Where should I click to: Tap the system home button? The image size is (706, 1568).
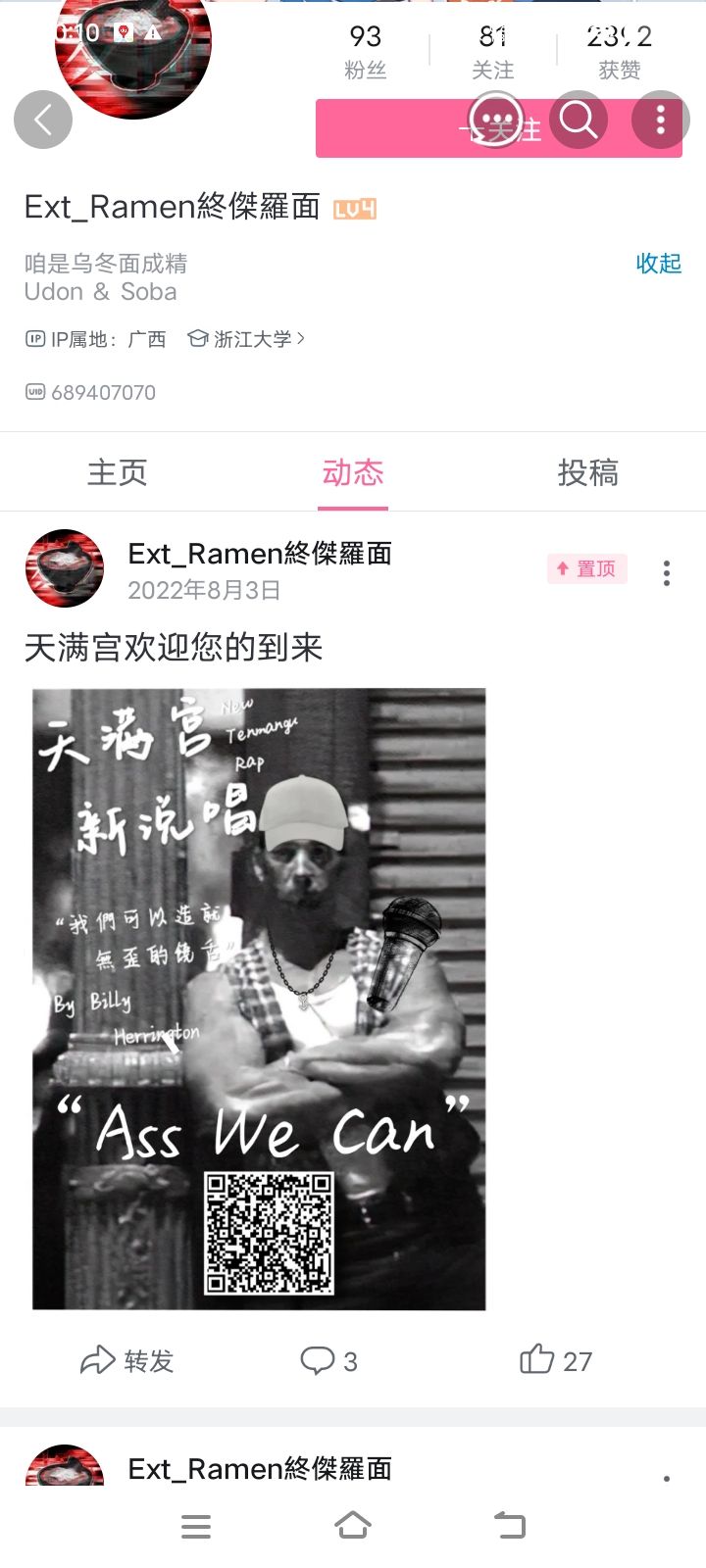353,1526
